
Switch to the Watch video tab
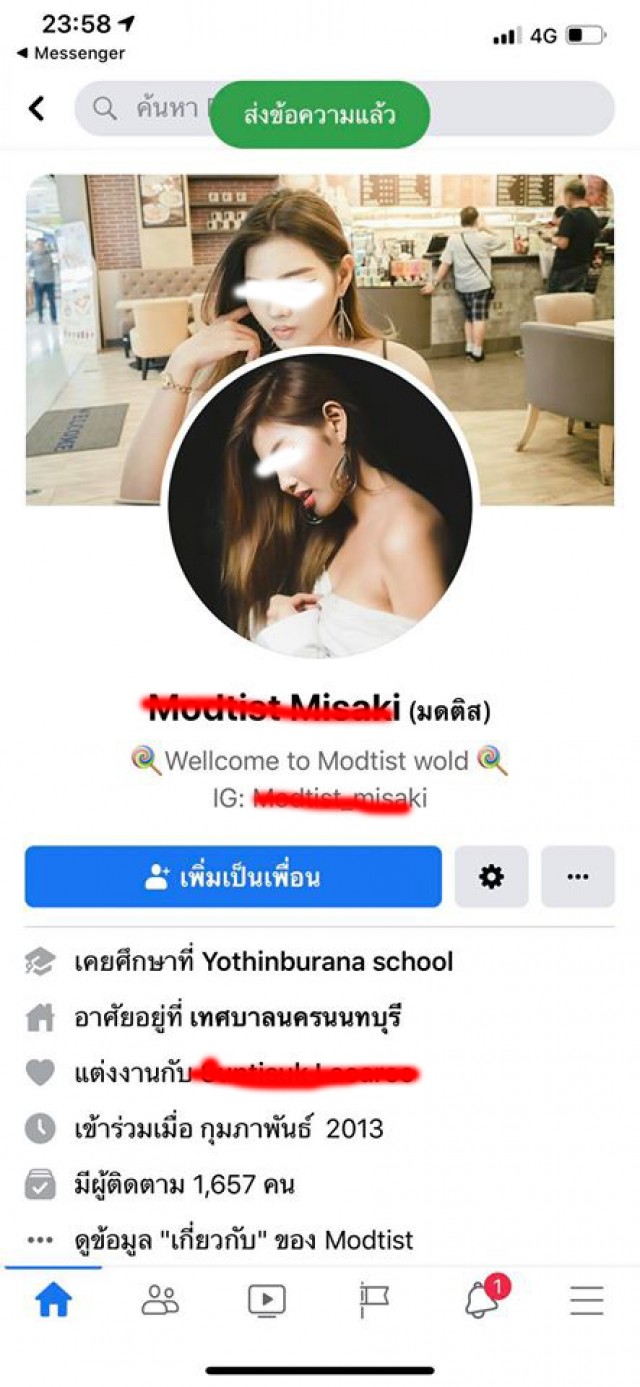(267, 1300)
